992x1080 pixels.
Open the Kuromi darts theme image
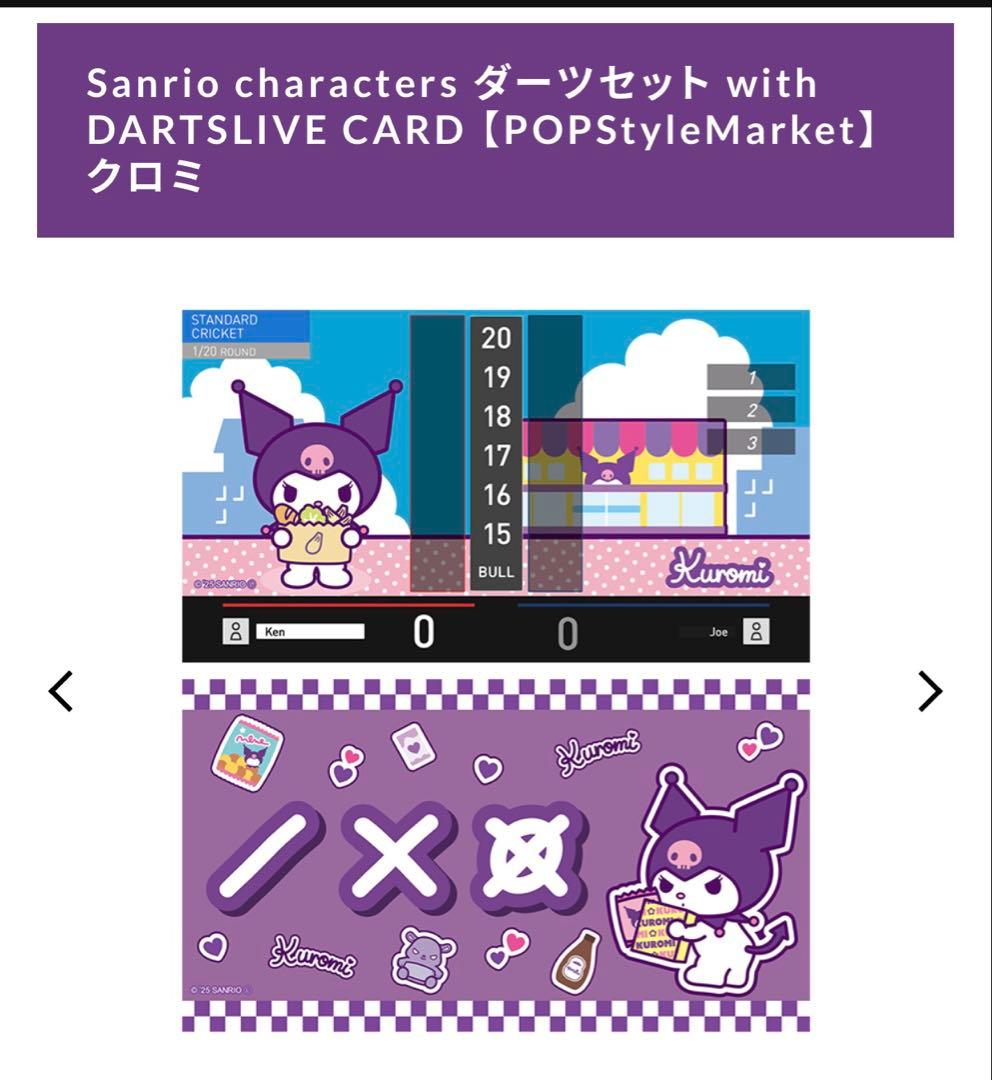(495, 670)
